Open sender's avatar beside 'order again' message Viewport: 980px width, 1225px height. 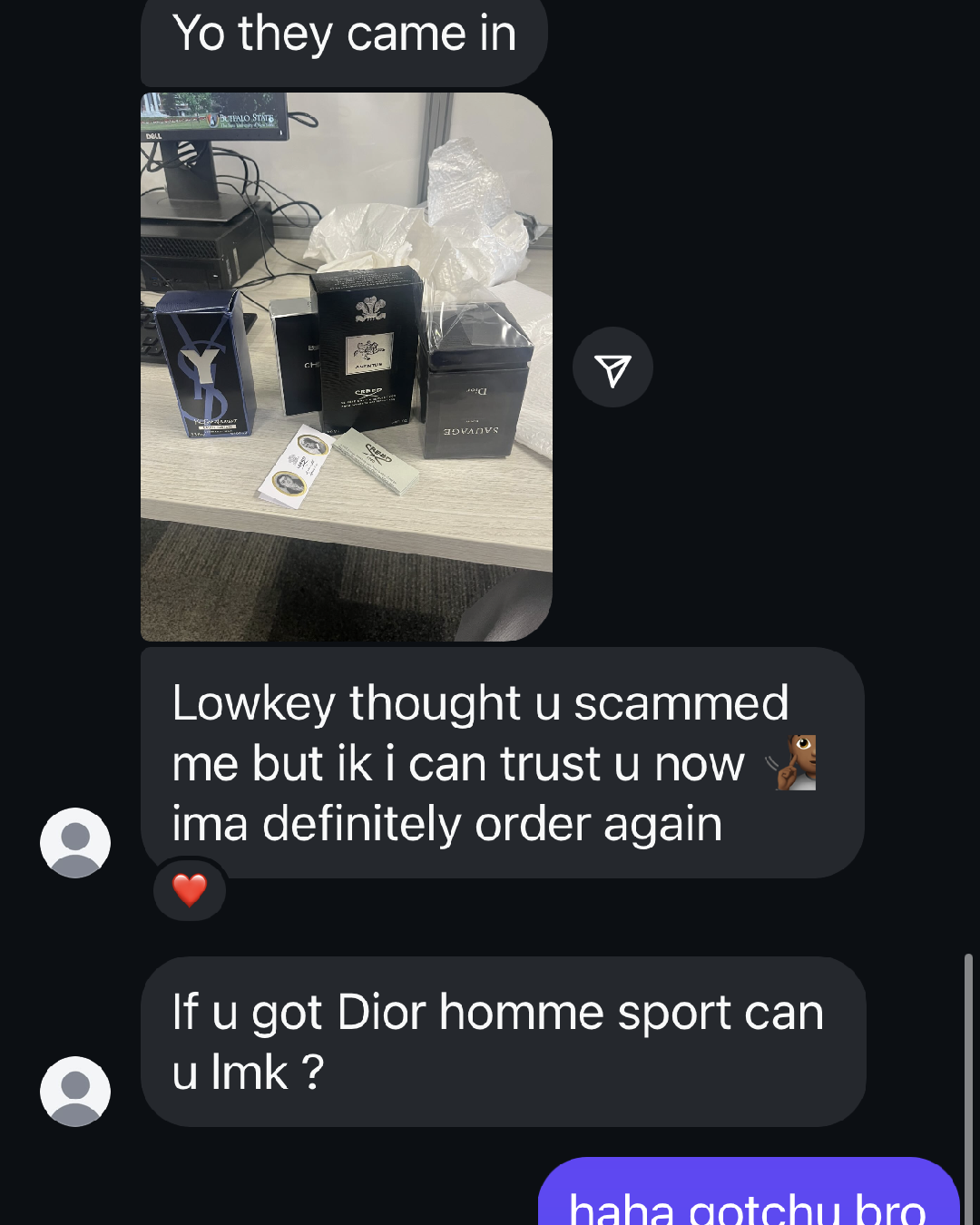[75, 843]
